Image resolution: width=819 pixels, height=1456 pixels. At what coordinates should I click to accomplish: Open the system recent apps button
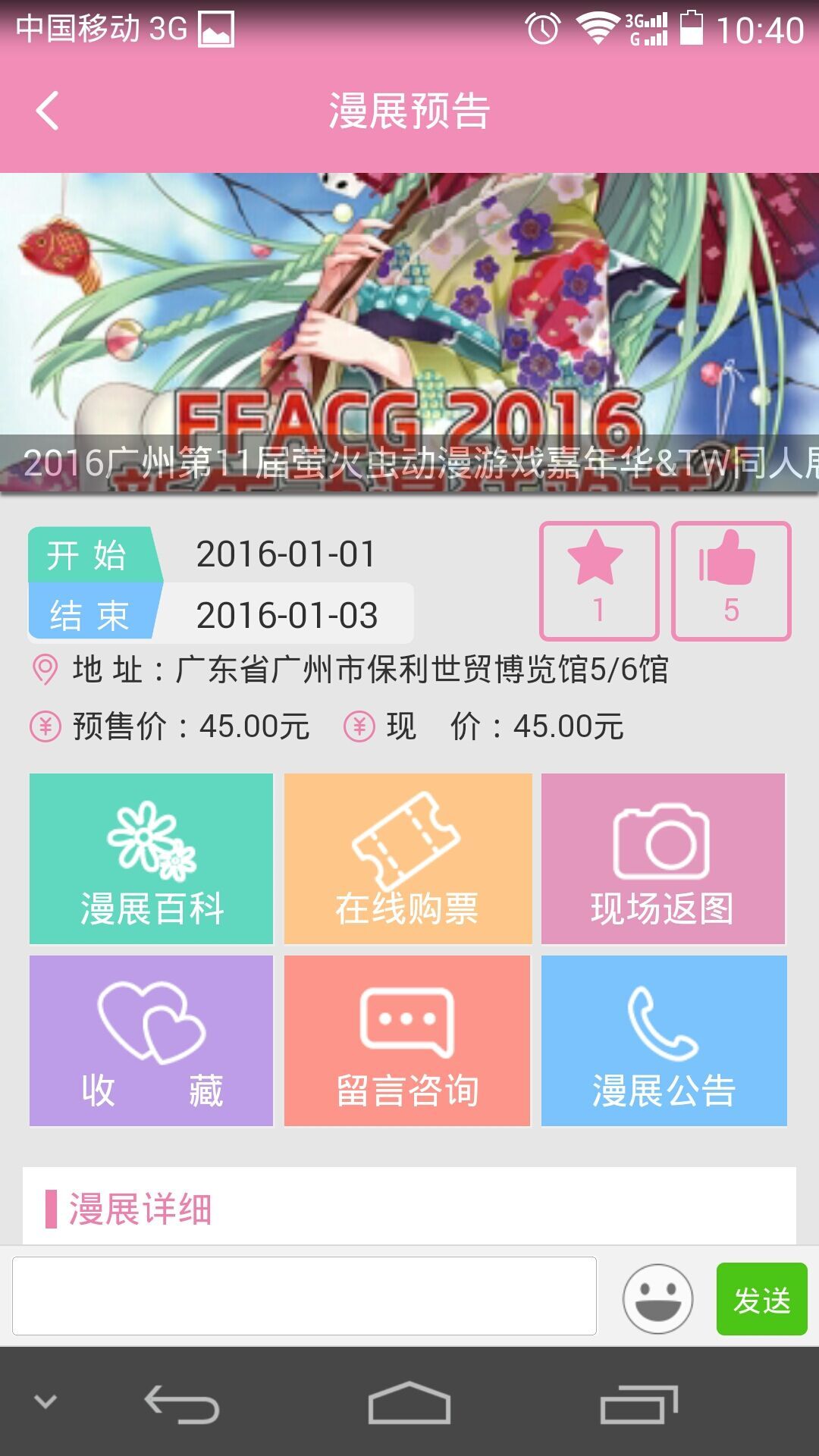(x=639, y=1404)
